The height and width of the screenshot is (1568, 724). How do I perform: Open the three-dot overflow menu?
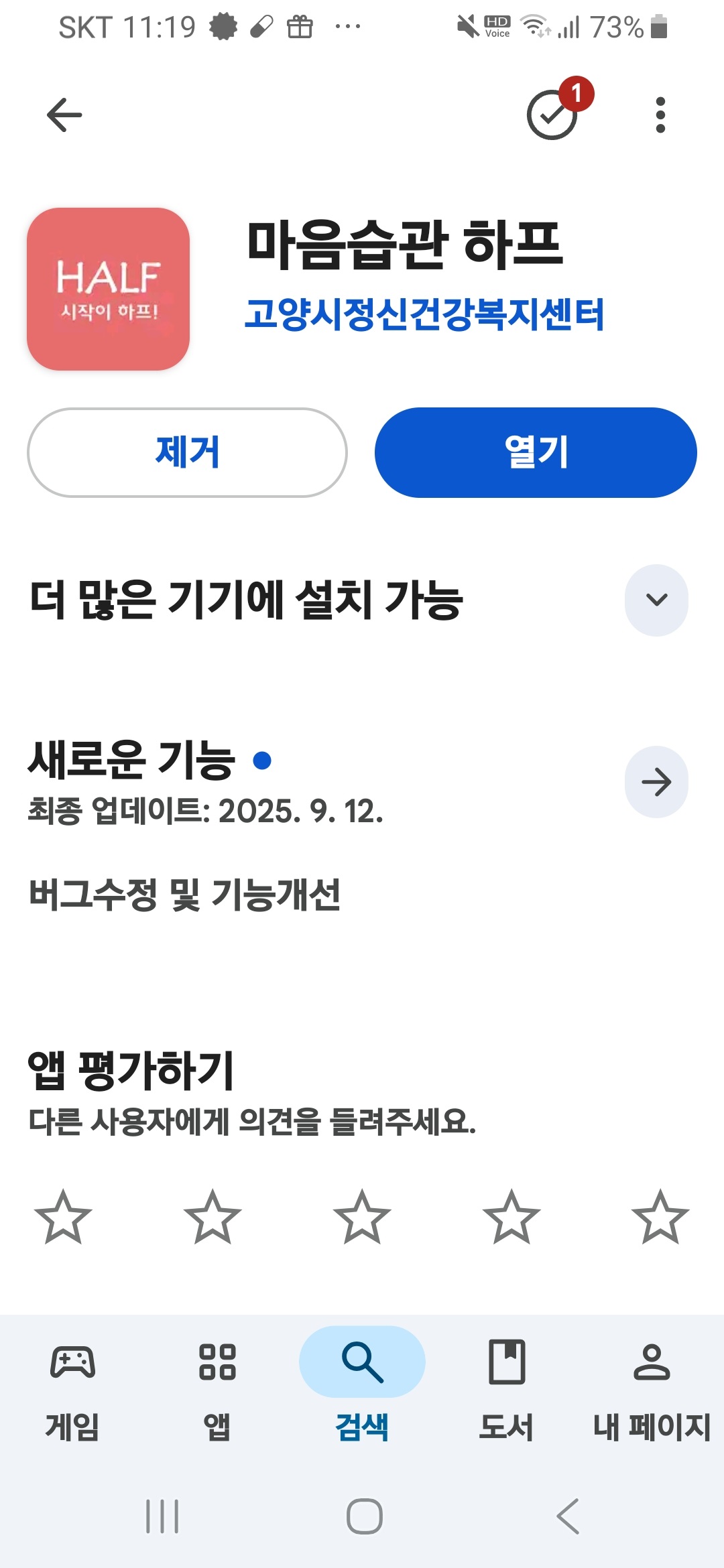660,115
